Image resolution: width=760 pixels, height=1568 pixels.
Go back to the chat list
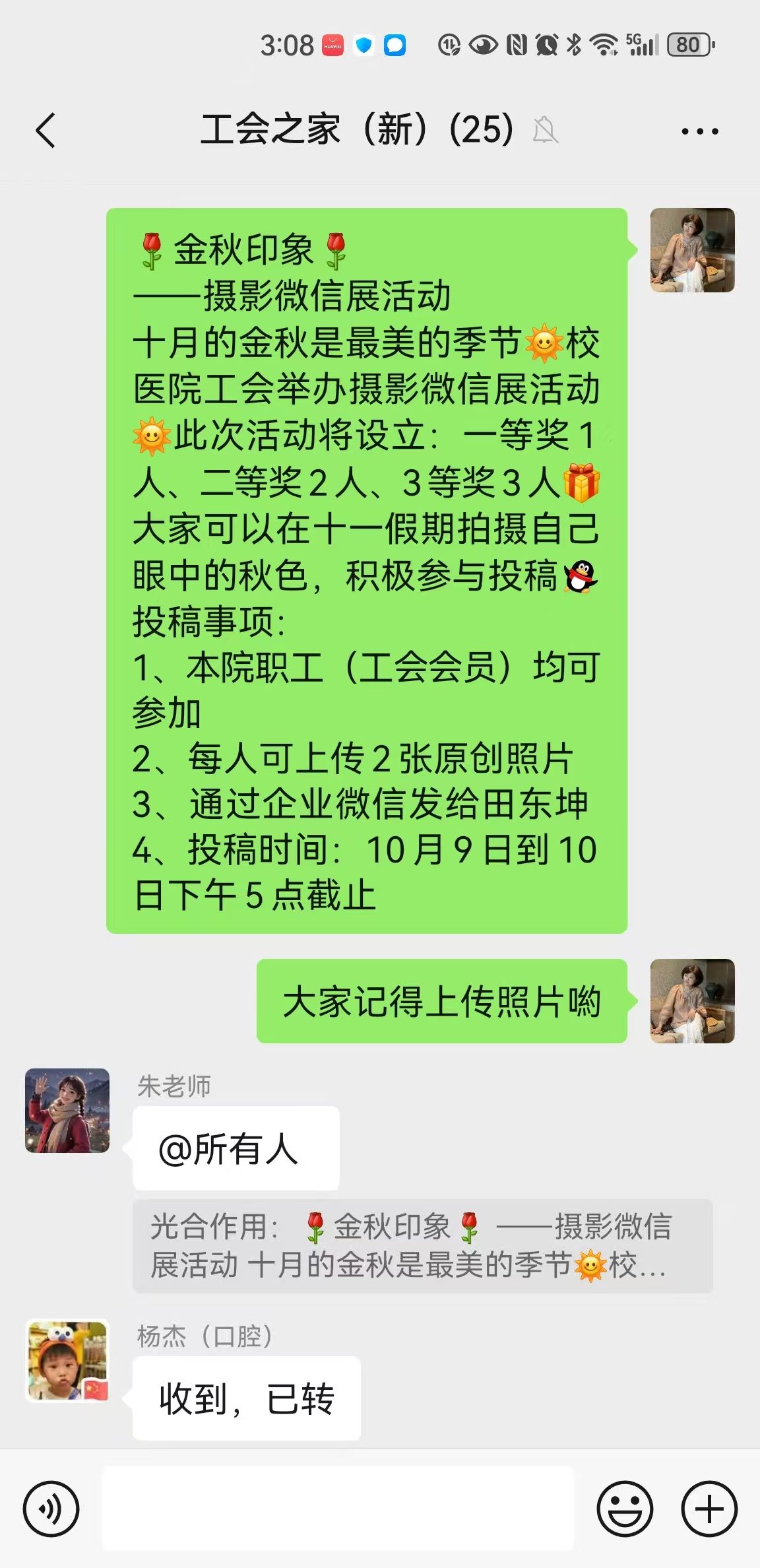[45, 130]
